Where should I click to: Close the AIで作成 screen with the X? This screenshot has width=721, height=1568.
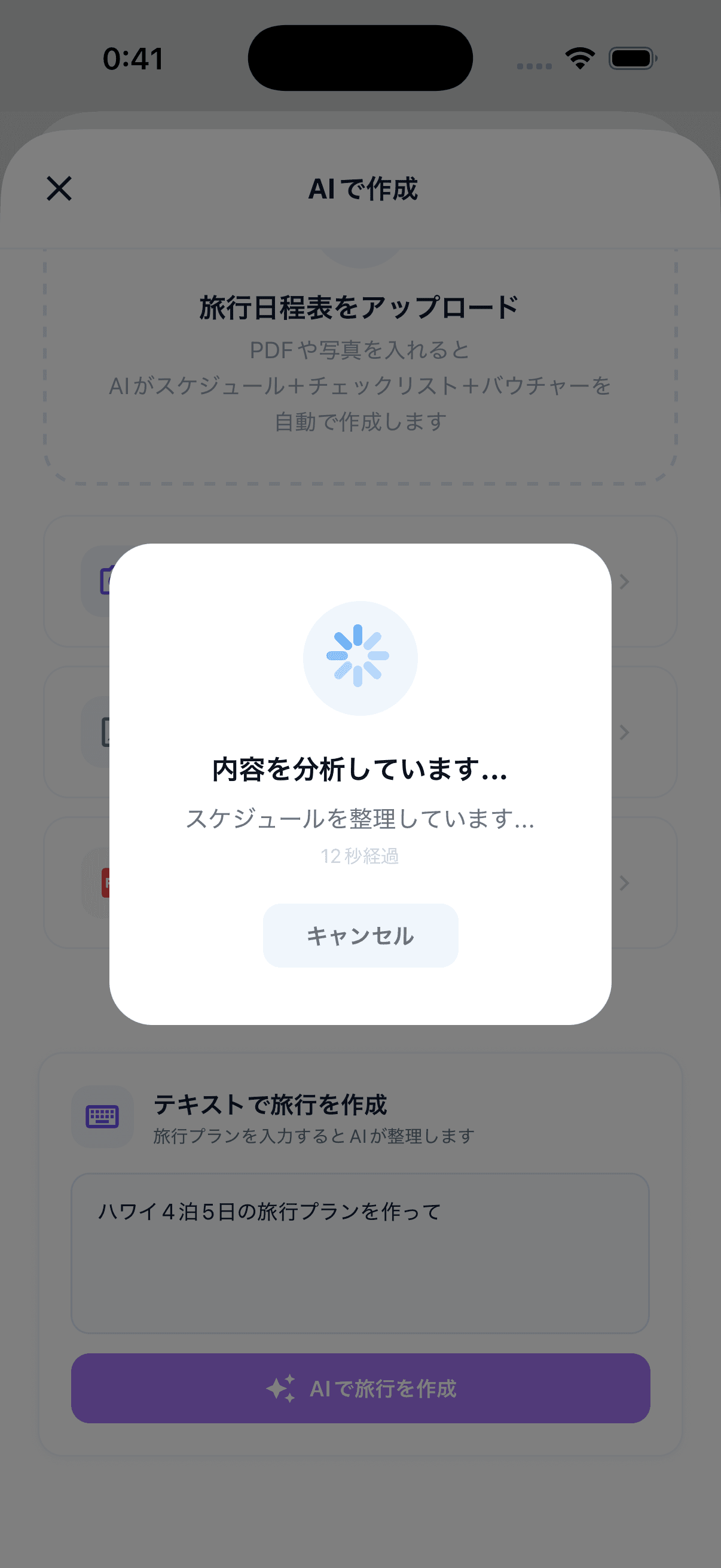coord(60,189)
